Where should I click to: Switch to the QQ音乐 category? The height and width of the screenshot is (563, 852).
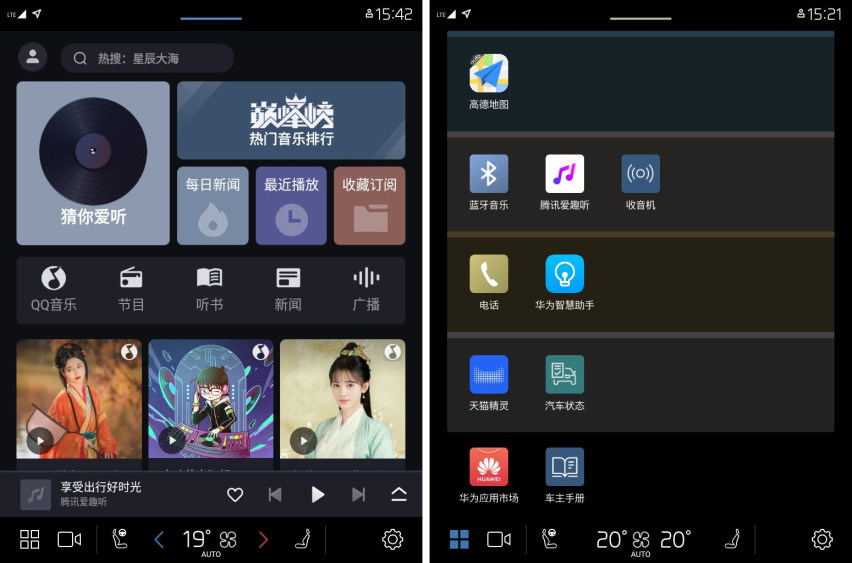[x=53, y=289]
